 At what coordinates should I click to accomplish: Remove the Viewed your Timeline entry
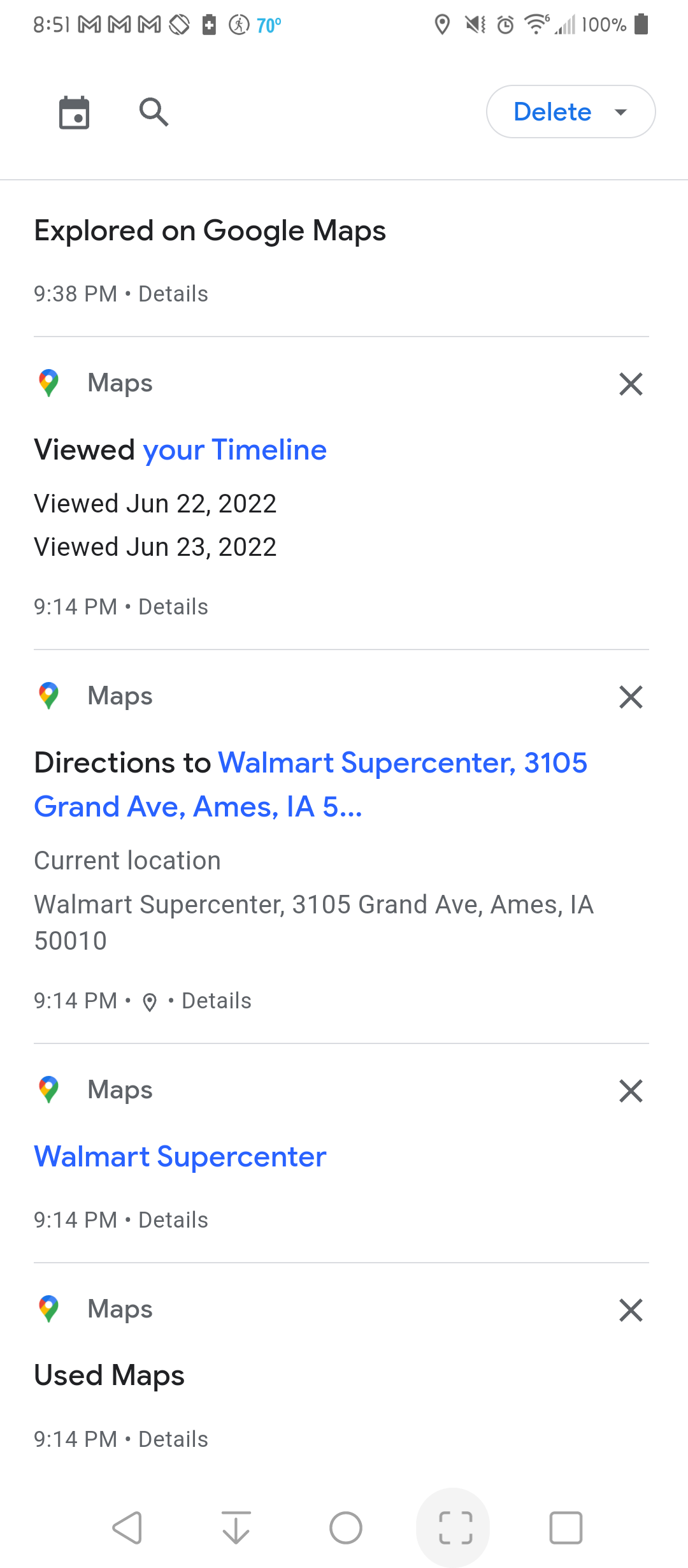pos(631,384)
